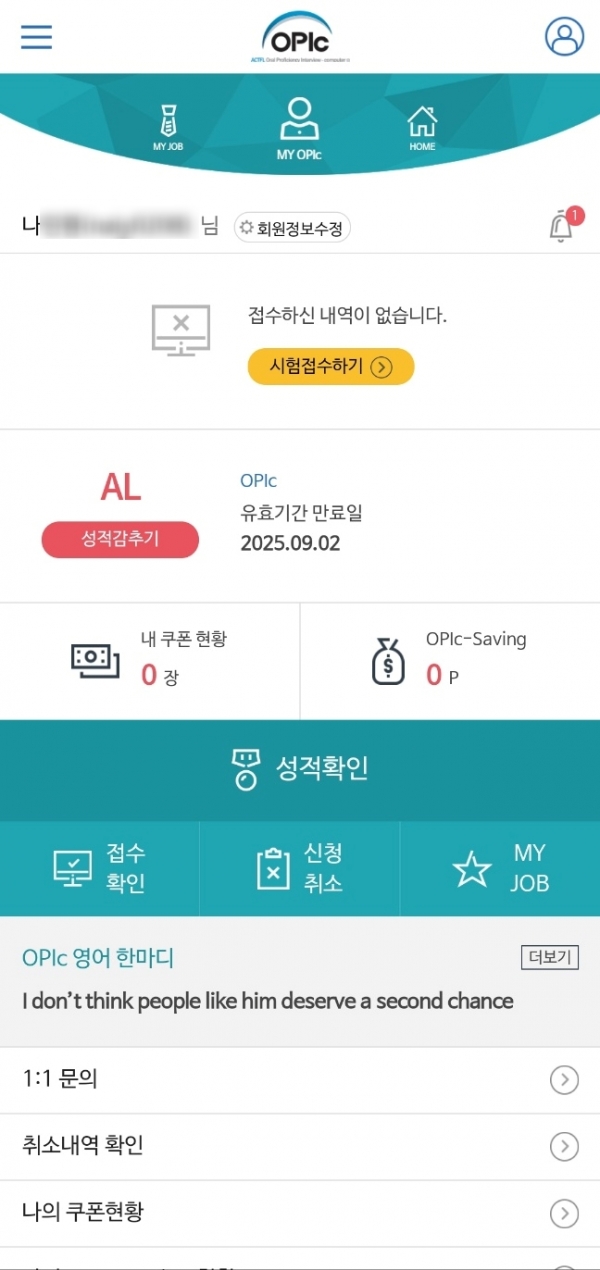Hide the score with 성적감추기

[x=120, y=540]
